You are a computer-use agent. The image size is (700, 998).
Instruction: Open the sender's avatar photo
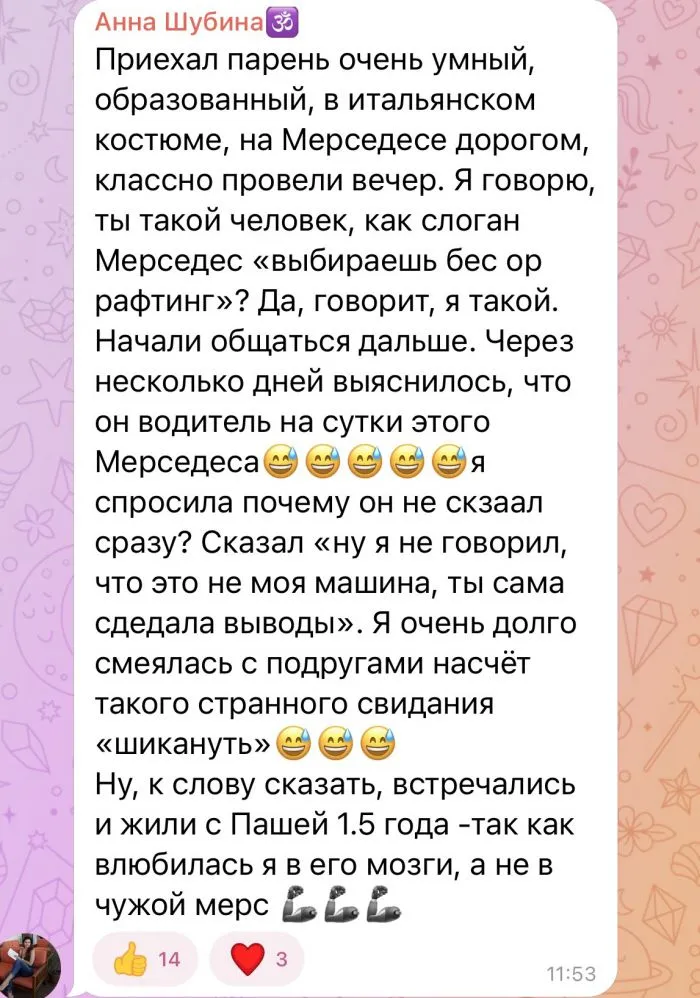pos(32,967)
